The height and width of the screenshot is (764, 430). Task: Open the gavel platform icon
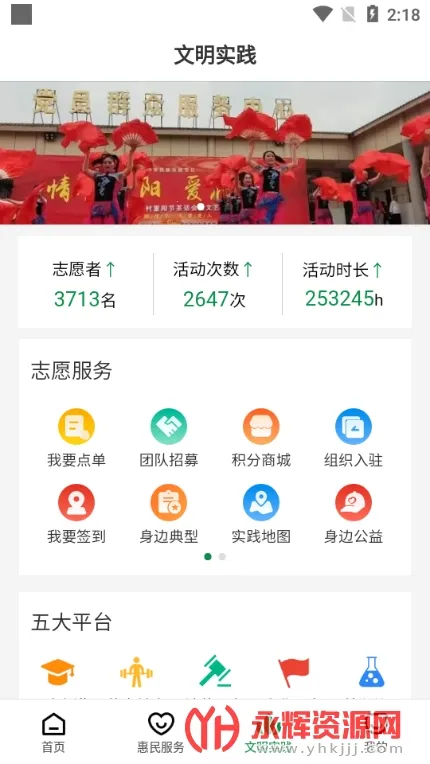pos(215,671)
